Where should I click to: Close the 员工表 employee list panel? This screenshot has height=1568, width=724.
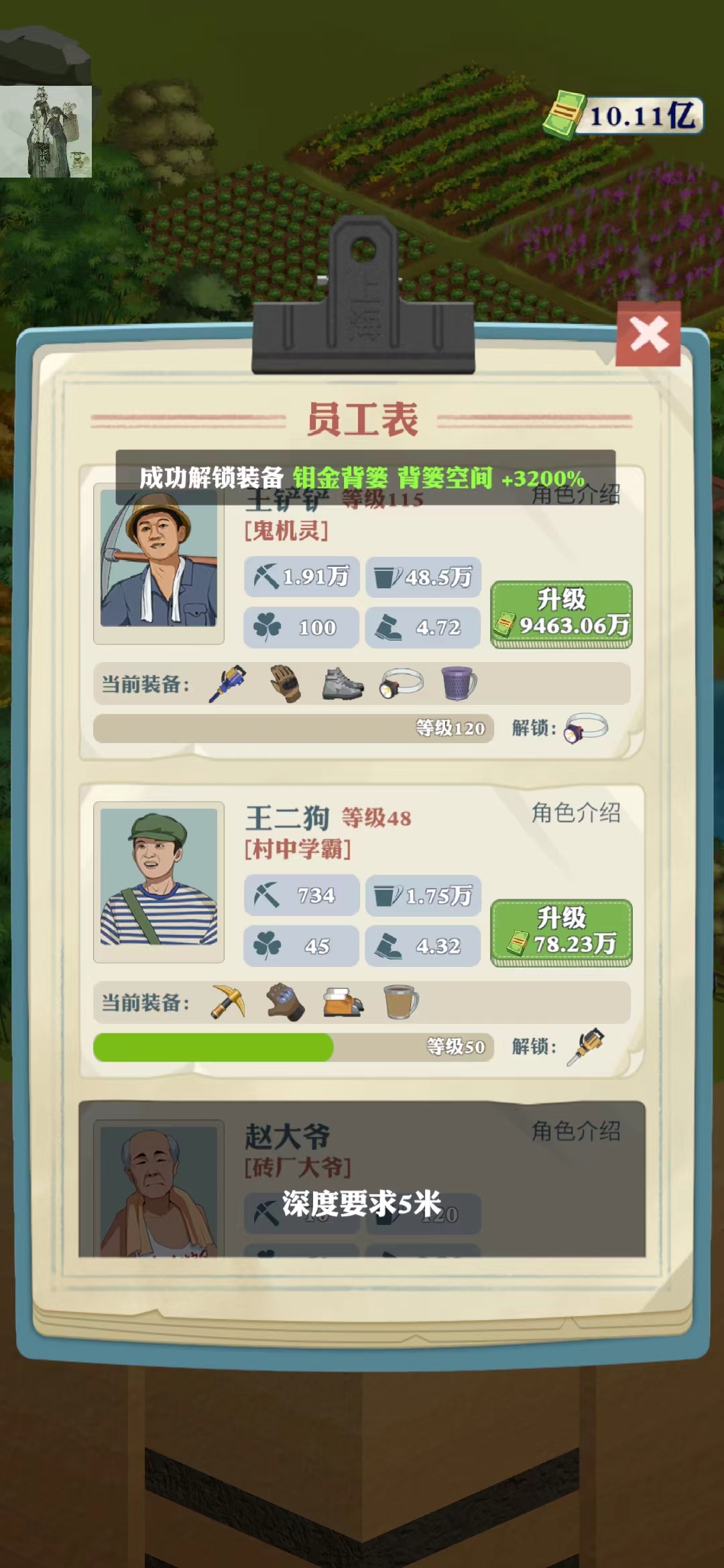click(648, 334)
